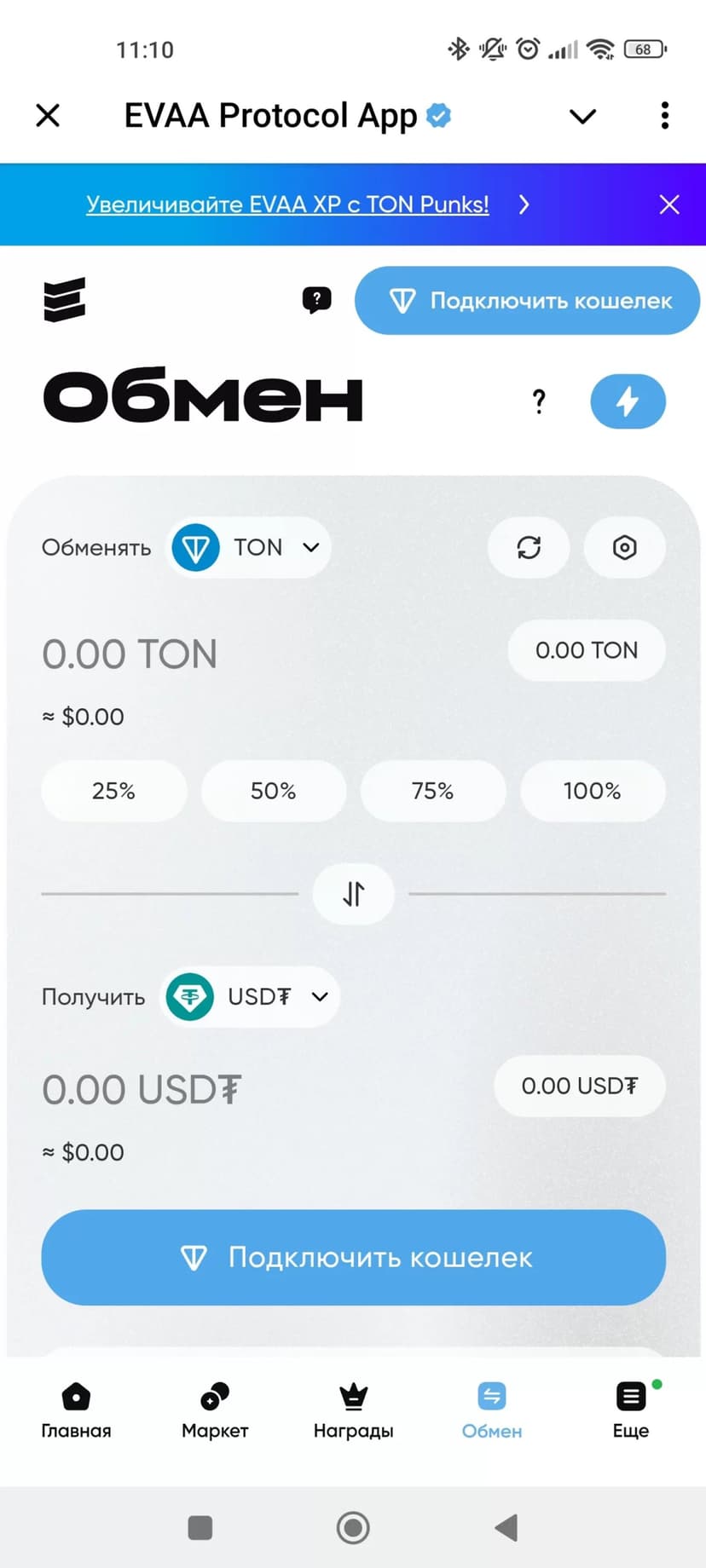This screenshot has height=1568, width=706.
Task: Tap the top Подключить кошелек button
Action: point(527,301)
